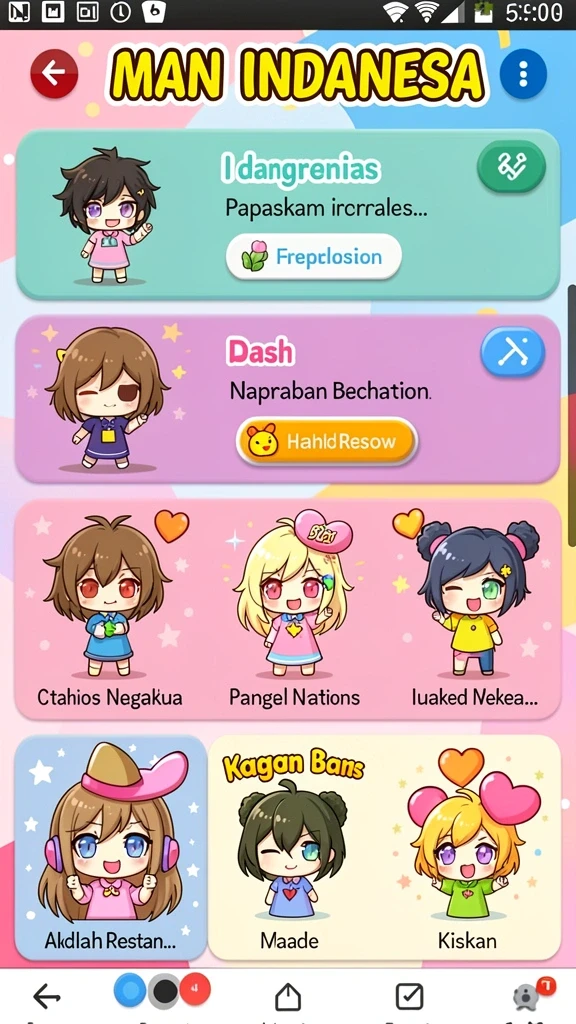Open the checkbox icon in bottom bar
576x1024 pixels.
click(410, 997)
